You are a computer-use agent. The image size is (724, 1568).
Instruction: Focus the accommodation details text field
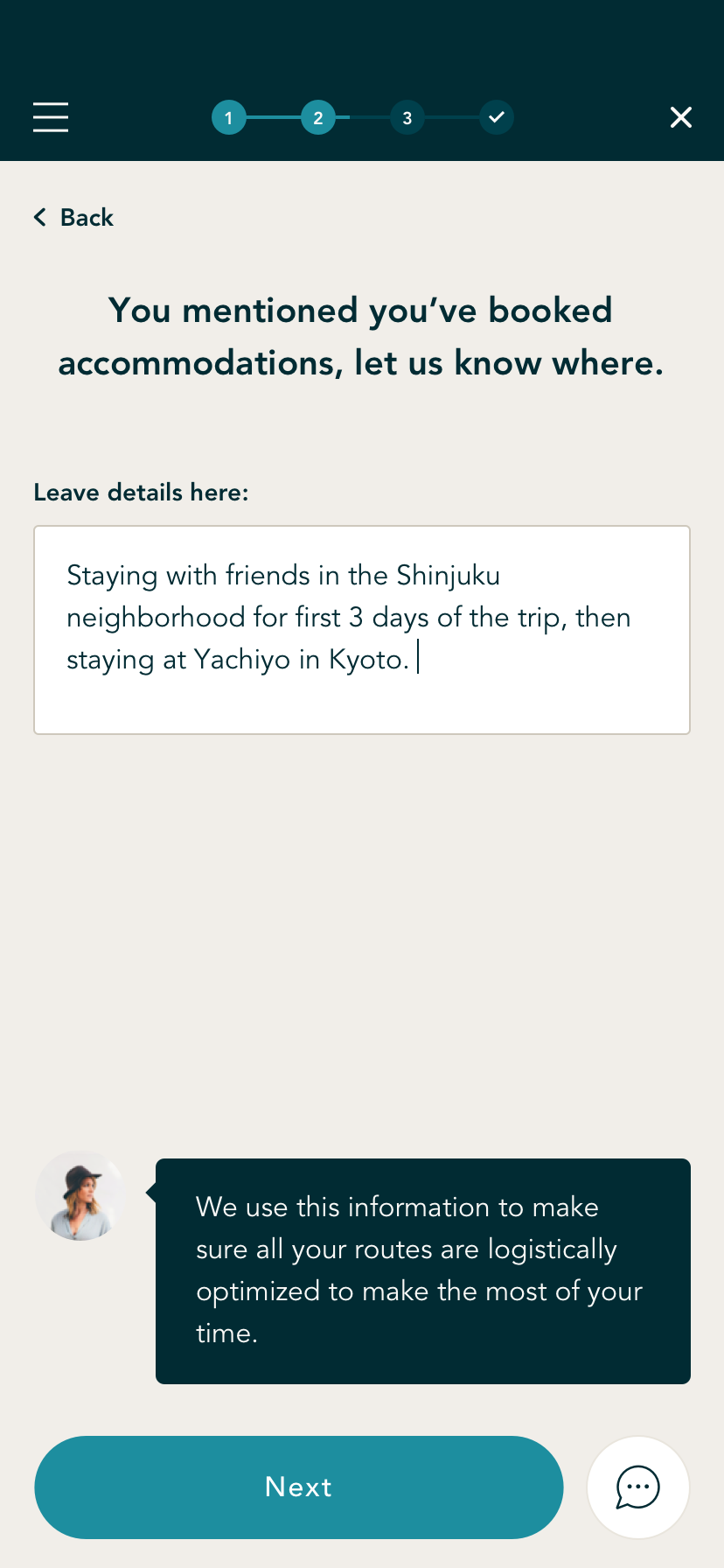pos(362,629)
